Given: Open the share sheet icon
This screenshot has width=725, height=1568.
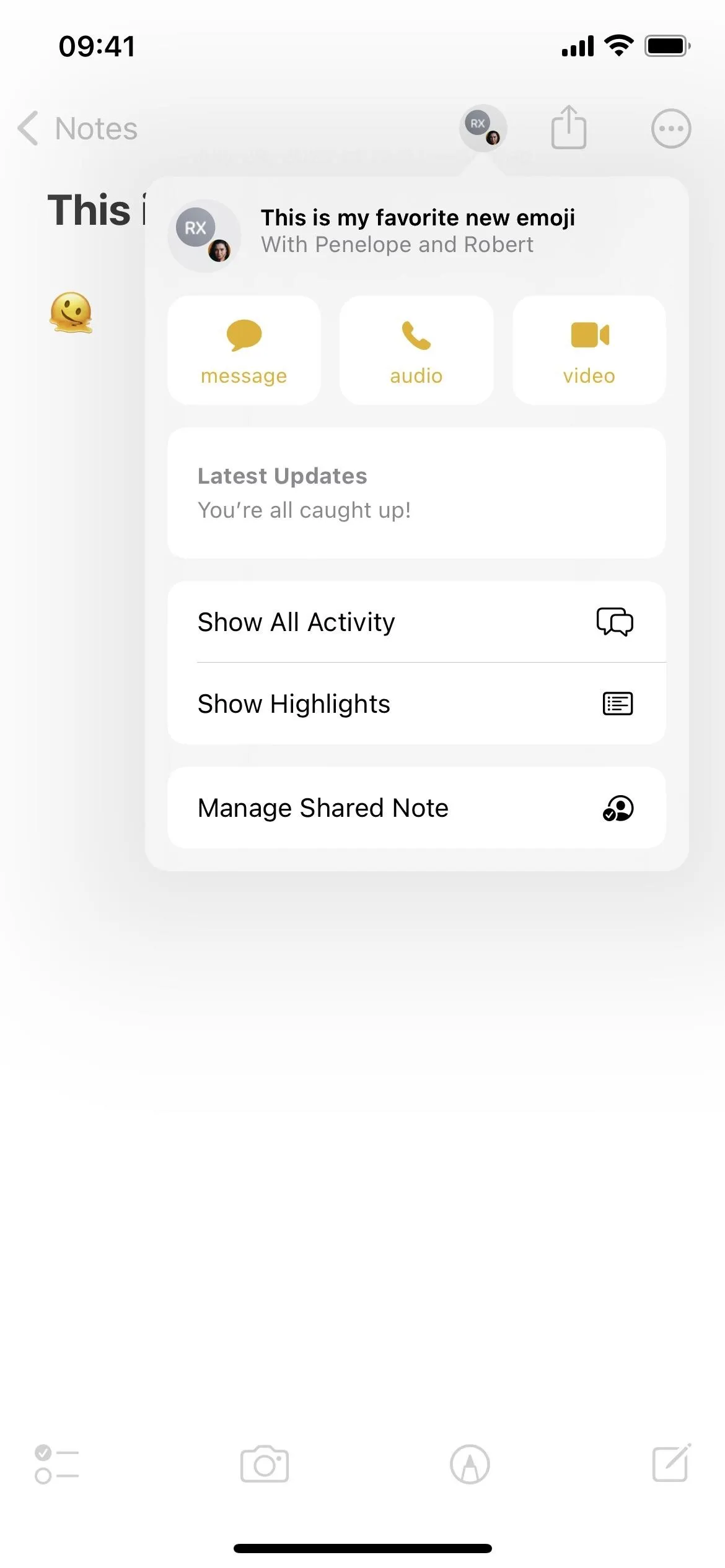Looking at the screenshot, I should tap(568, 127).
